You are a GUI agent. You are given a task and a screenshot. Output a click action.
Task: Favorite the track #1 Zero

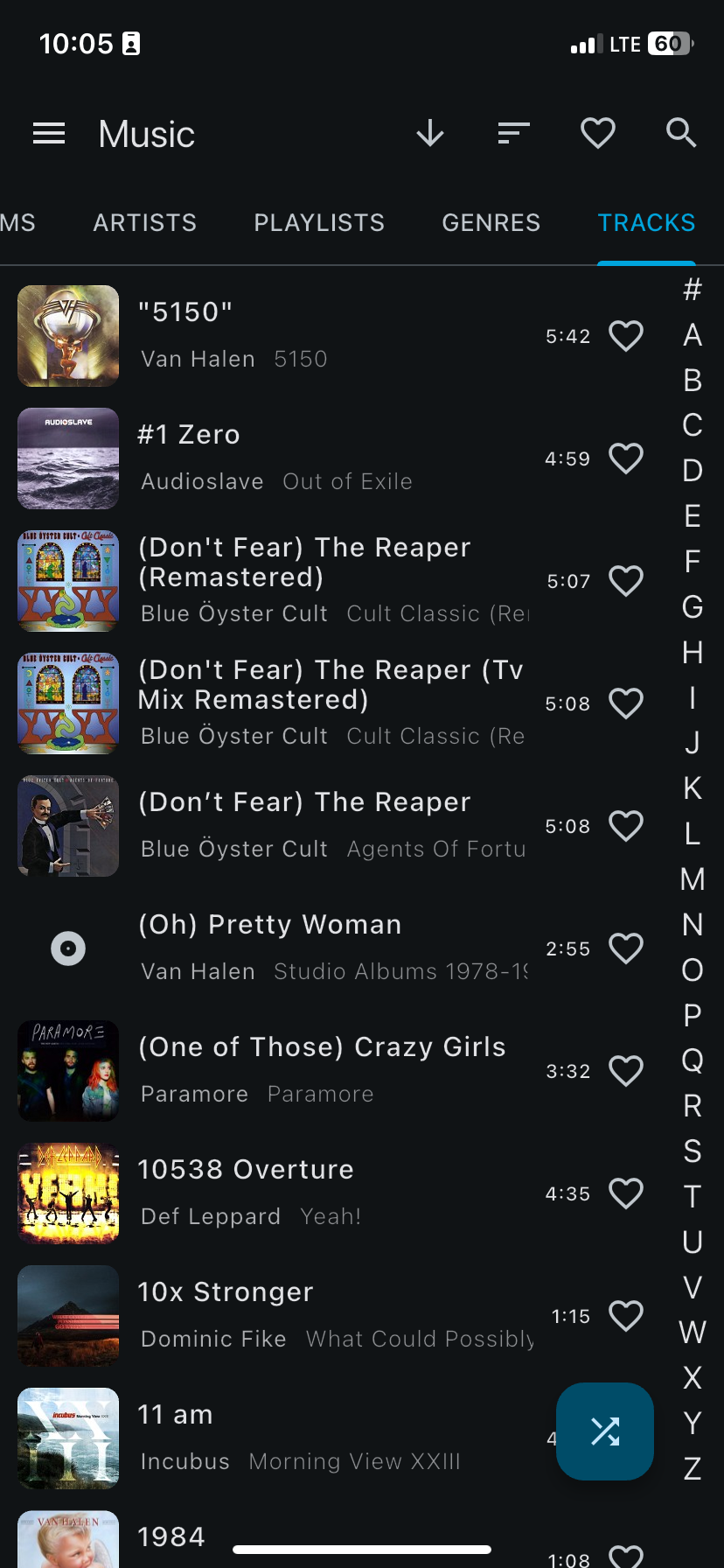click(x=626, y=458)
